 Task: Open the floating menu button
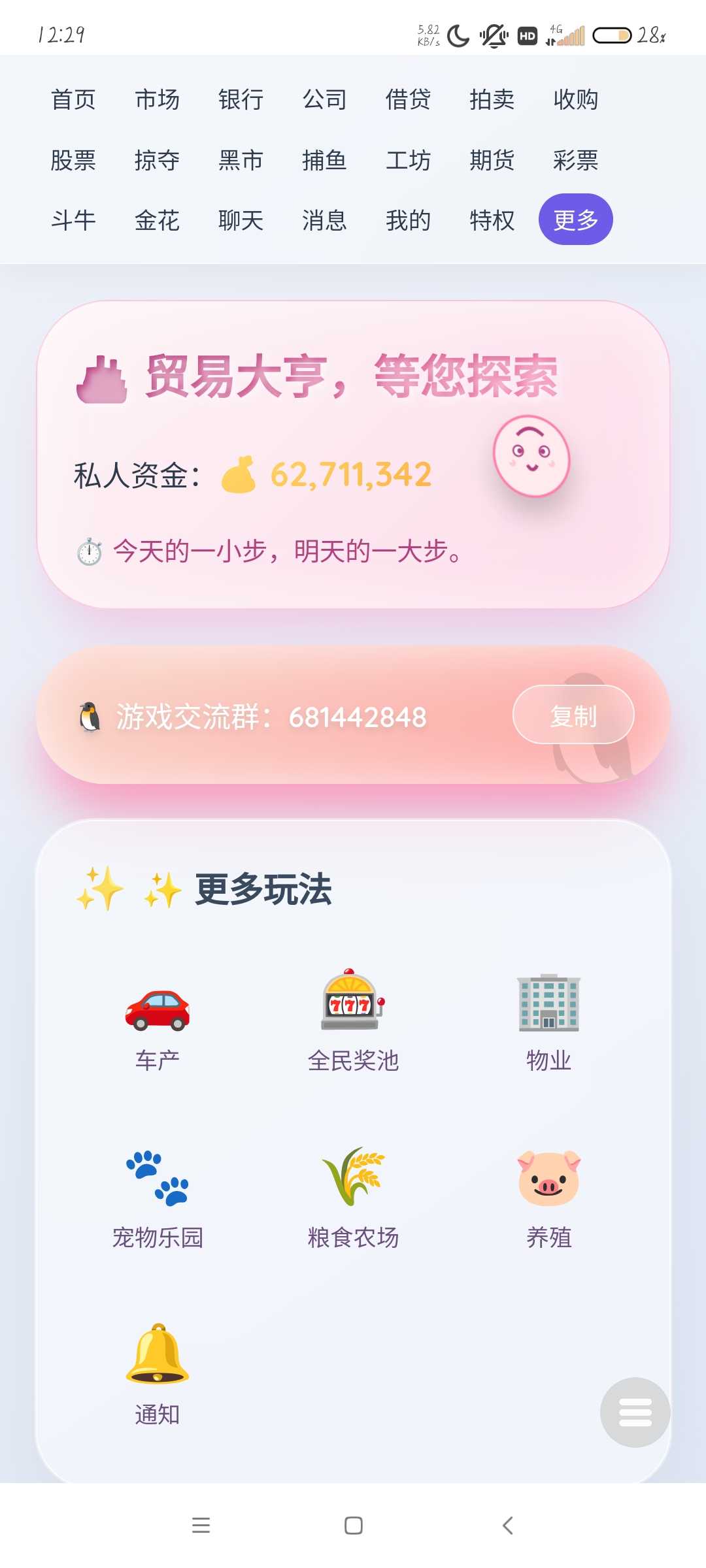635,1412
